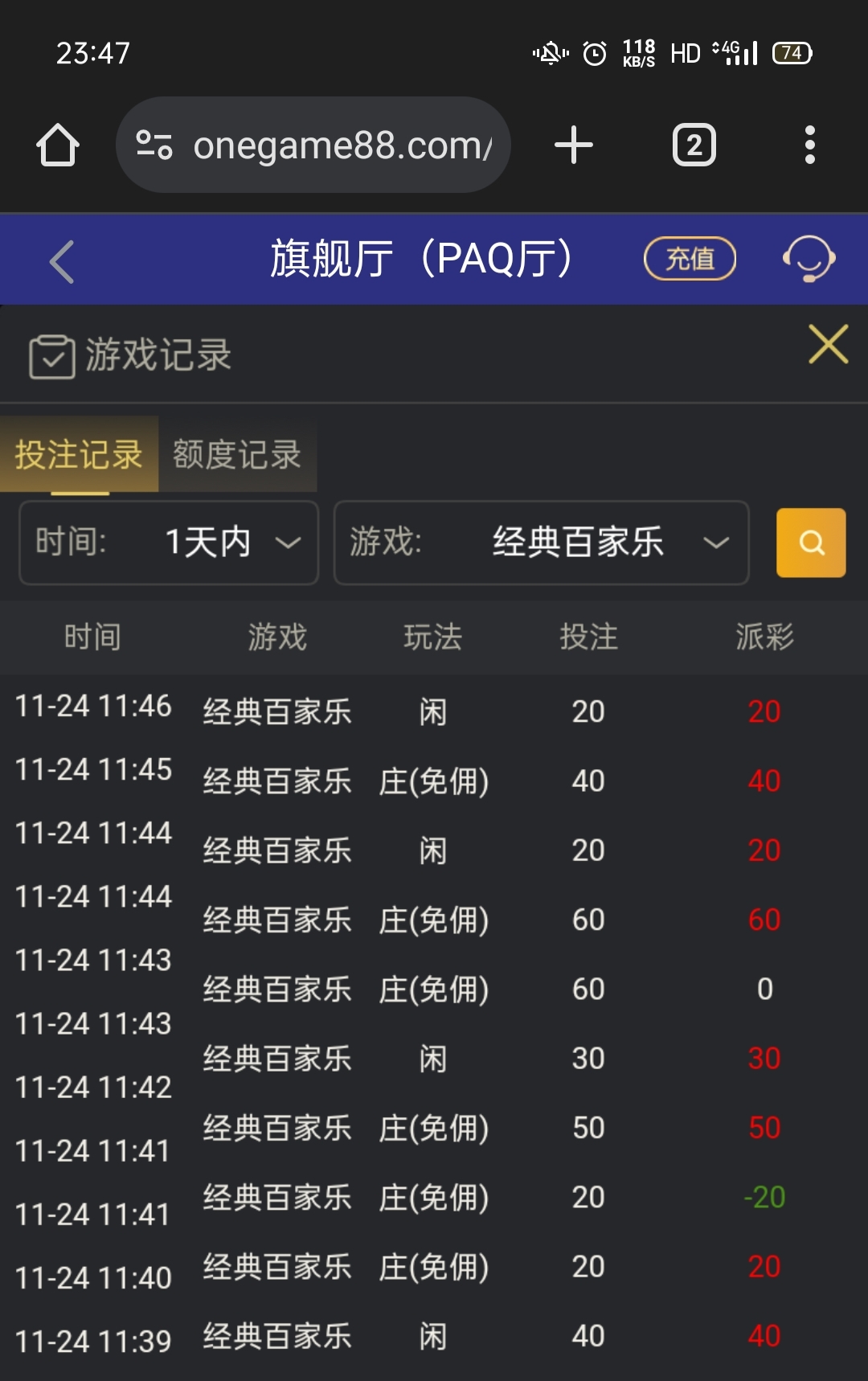Open customer service headset icon
Screen dimensions: 868x1381
(x=809, y=259)
